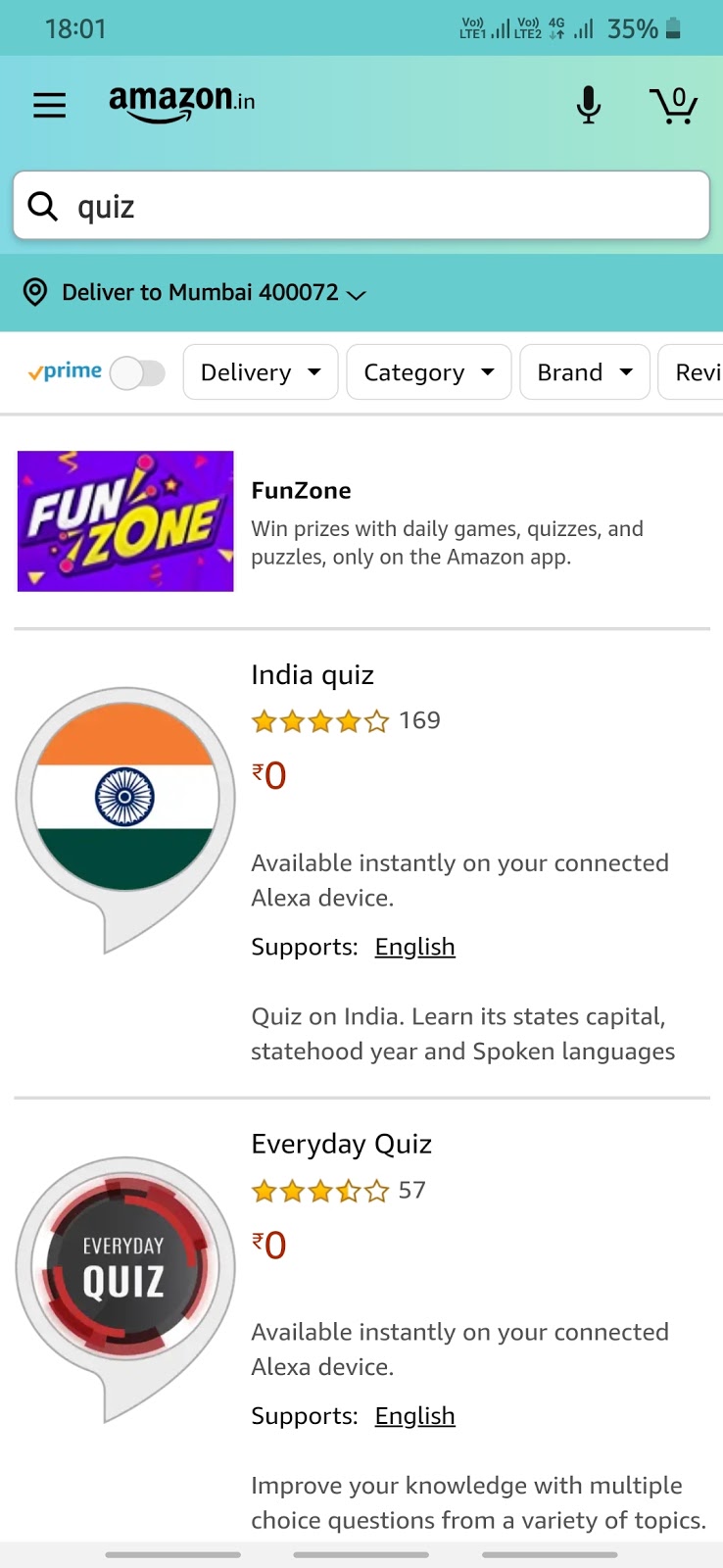Open the shopping cart
Screen dimensions: 723x1568
coord(673,104)
